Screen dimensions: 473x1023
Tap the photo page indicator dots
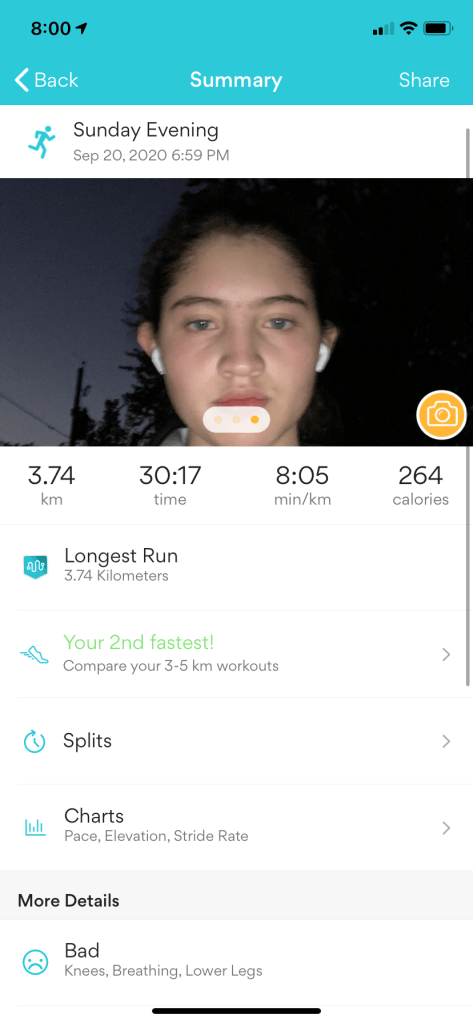tap(236, 420)
